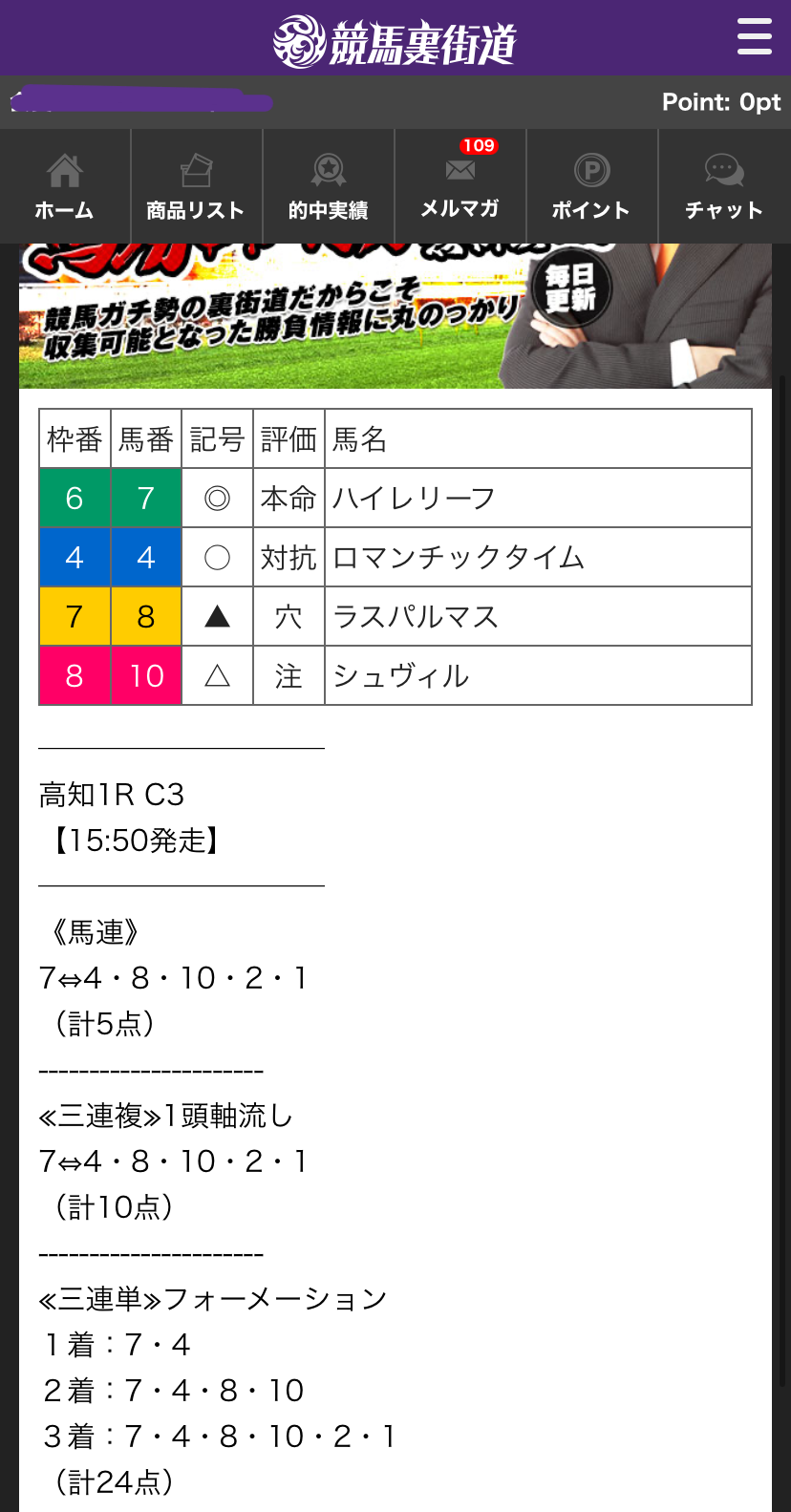Open the 商品リスト tab
Image resolution: width=791 pixels, height=1512 pixels.
pos(196,187)
